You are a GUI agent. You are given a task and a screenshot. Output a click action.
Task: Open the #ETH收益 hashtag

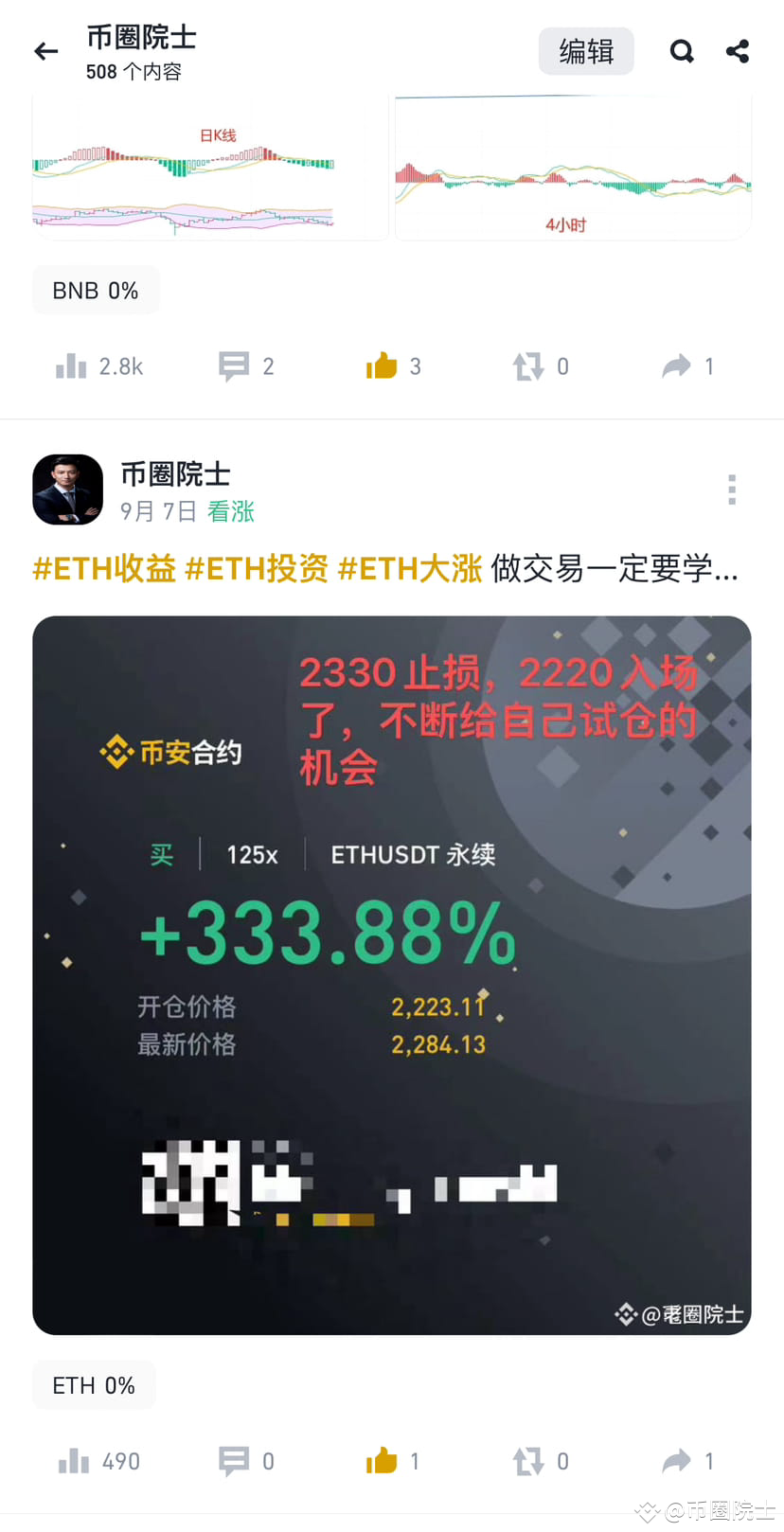point(104,569)
